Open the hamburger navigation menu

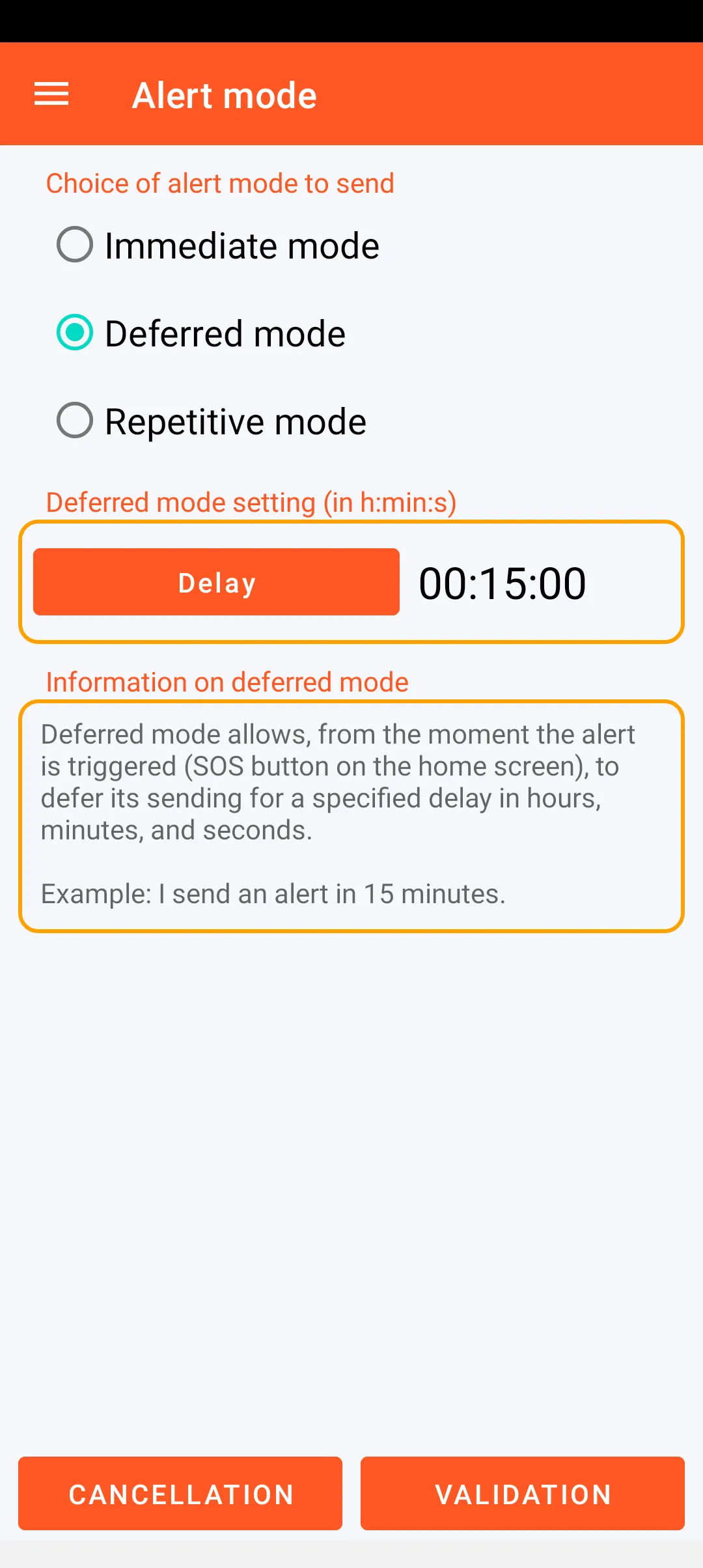[x=51, y=94]
